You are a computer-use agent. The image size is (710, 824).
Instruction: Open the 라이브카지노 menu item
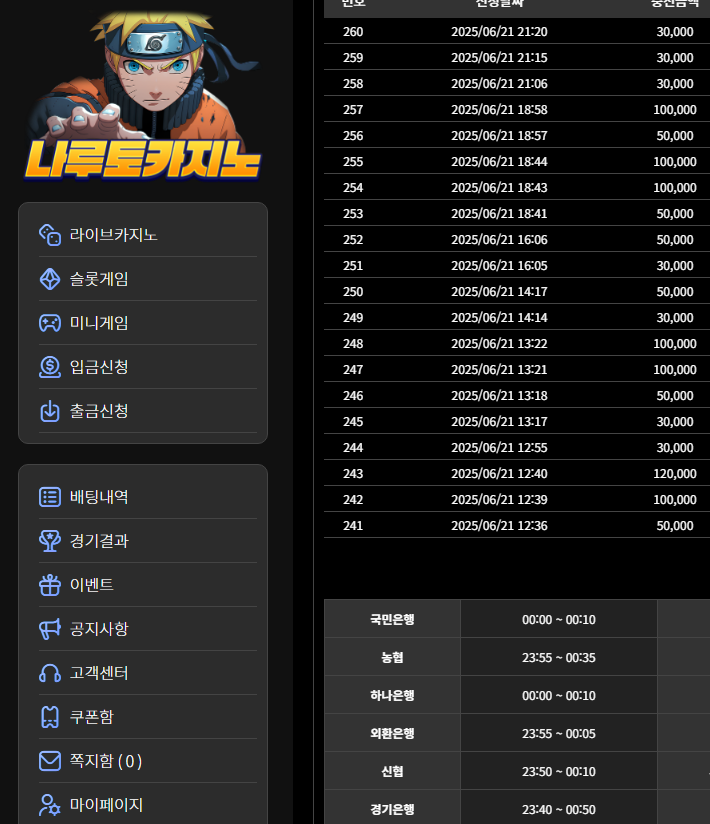[113, 235]
